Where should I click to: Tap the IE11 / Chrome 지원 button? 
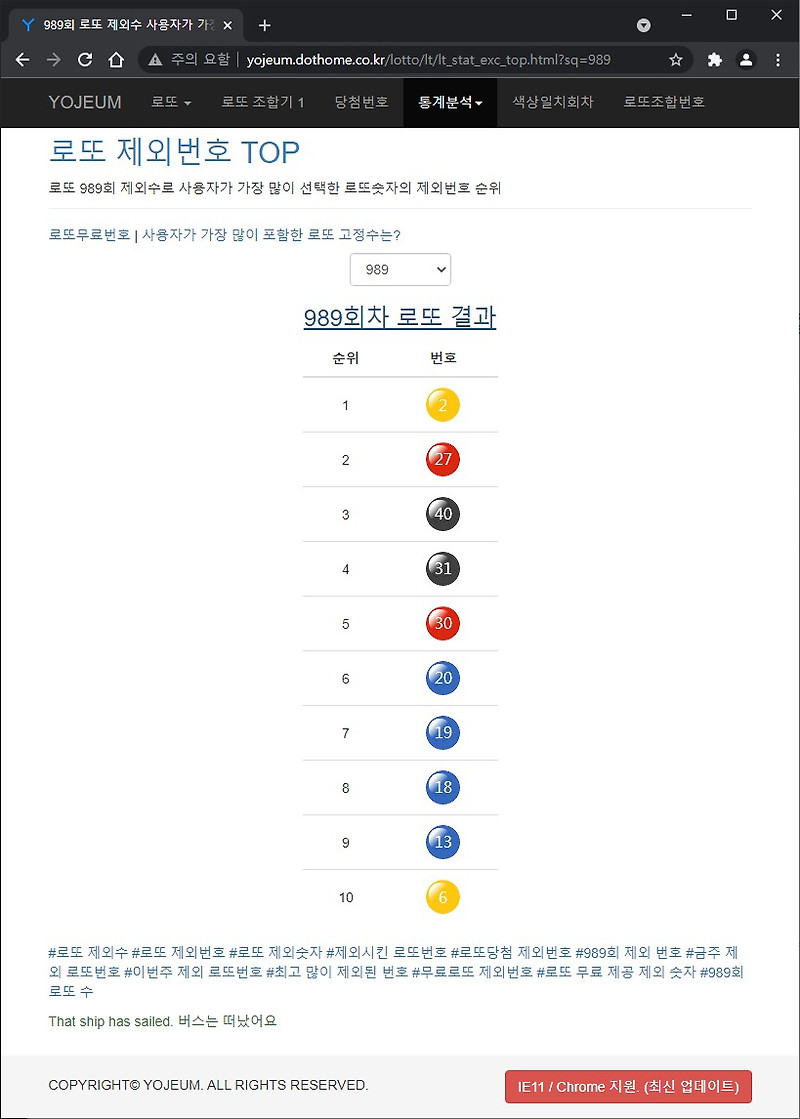coord(628,1087)
